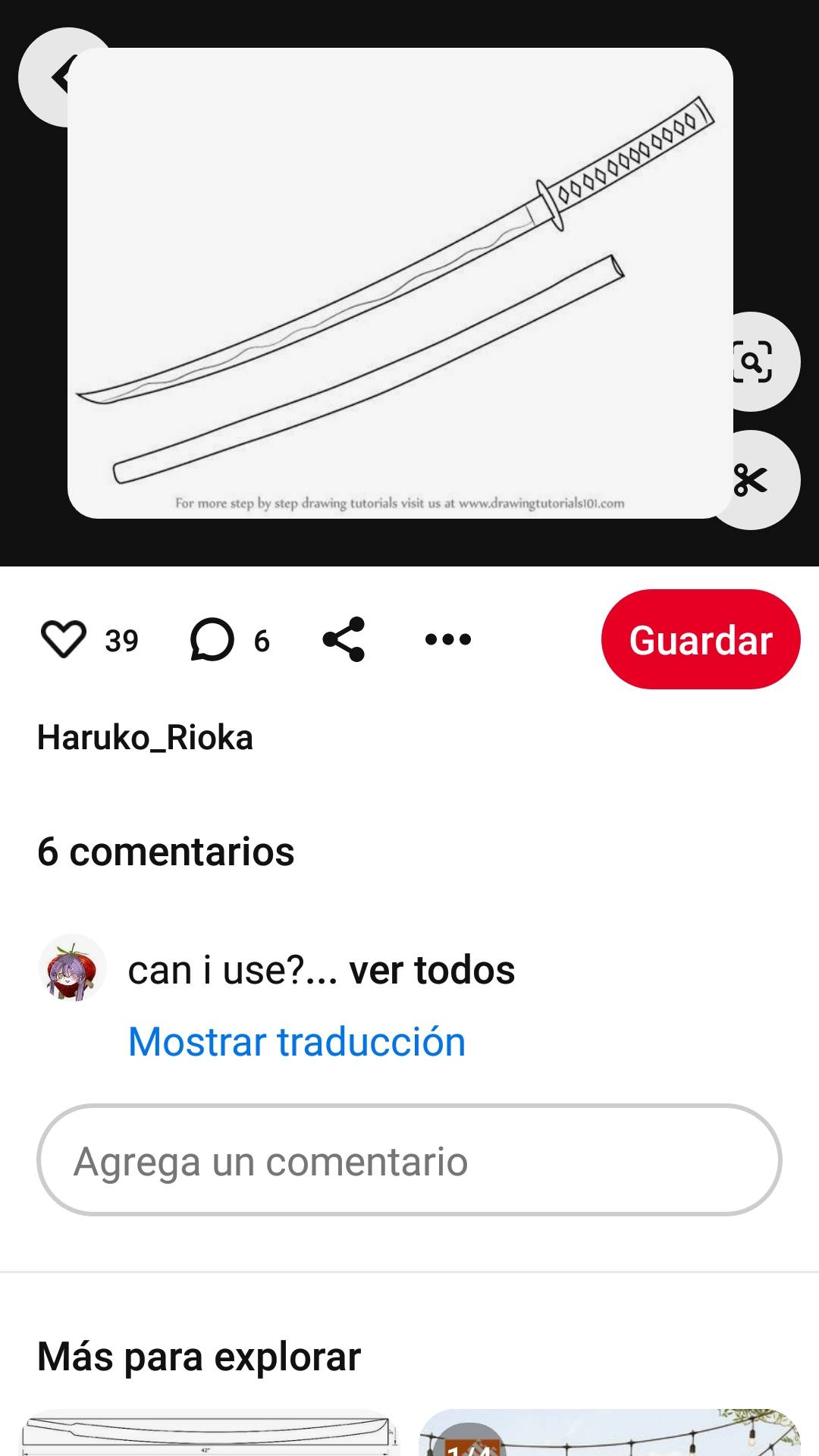
Task: Open the three-dot more options menu
Action: tap(448, 639)
